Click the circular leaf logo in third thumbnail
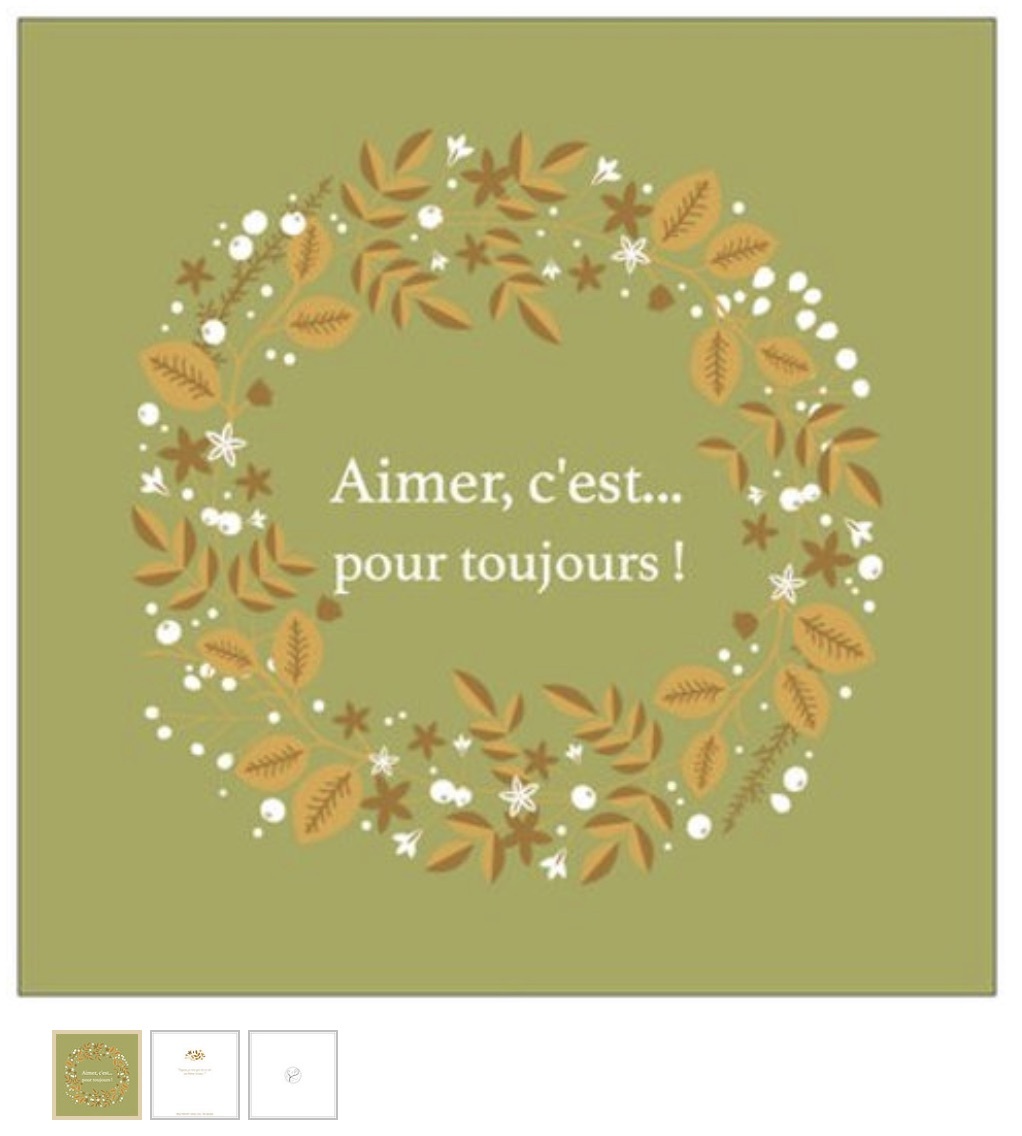This screenshot has width=1022, height=1136. coord(291,1072)
